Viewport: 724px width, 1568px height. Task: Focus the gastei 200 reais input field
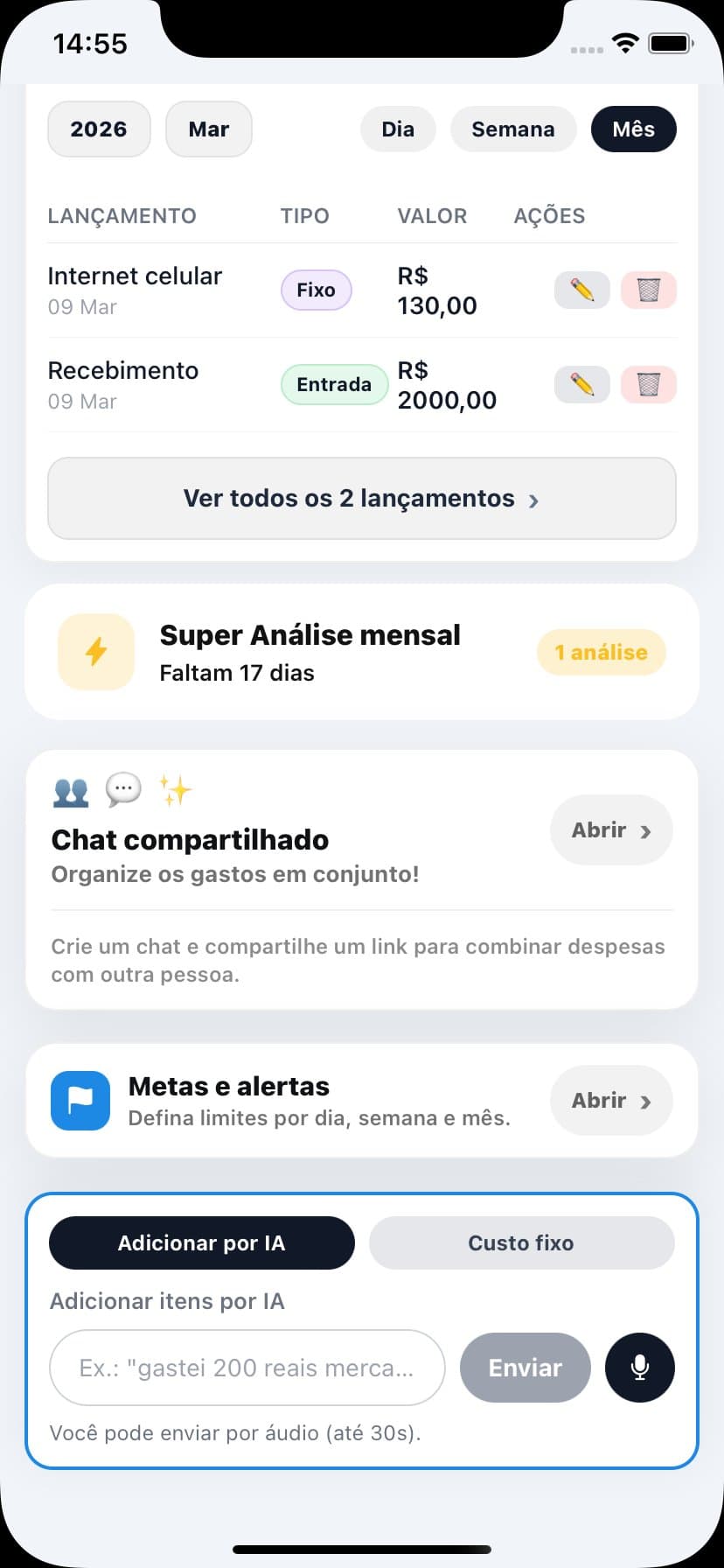tap(247, 1368)
